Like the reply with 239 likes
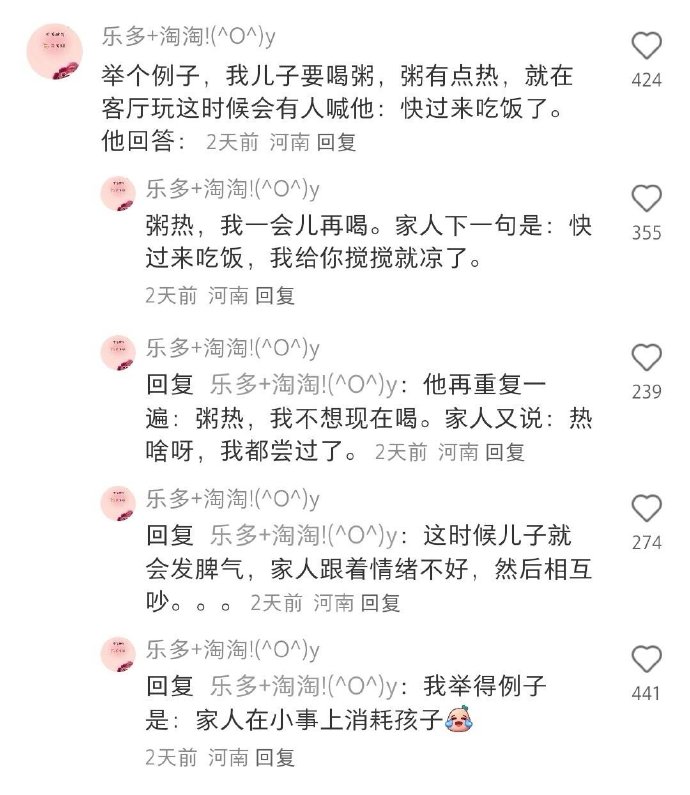This screenshot has width=690, height=795. coord(647,357)
